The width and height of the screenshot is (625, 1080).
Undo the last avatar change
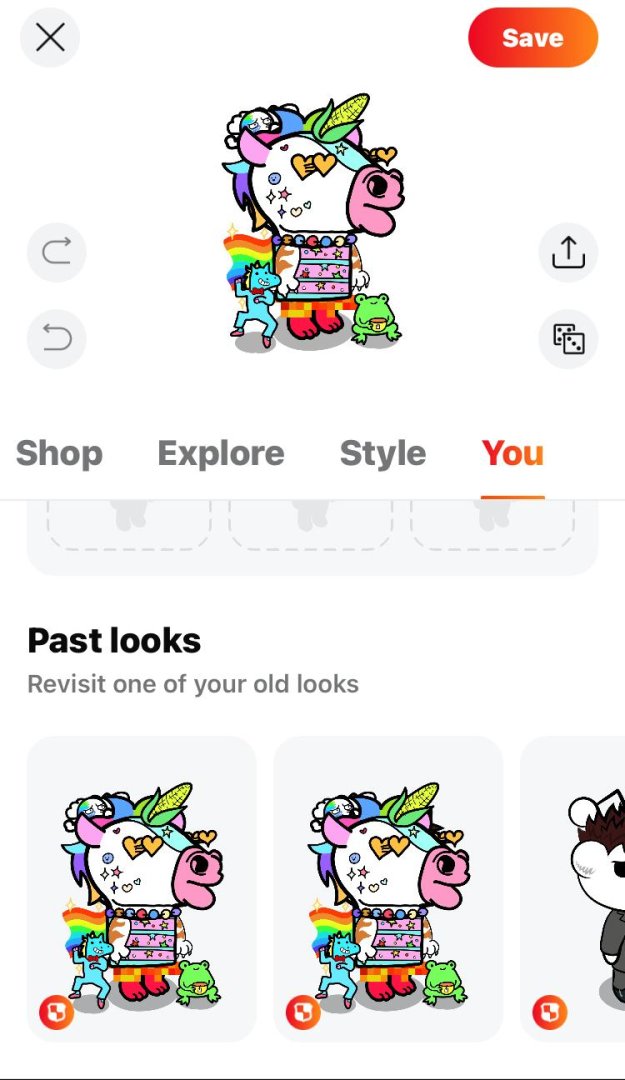(x=57, y=339)
